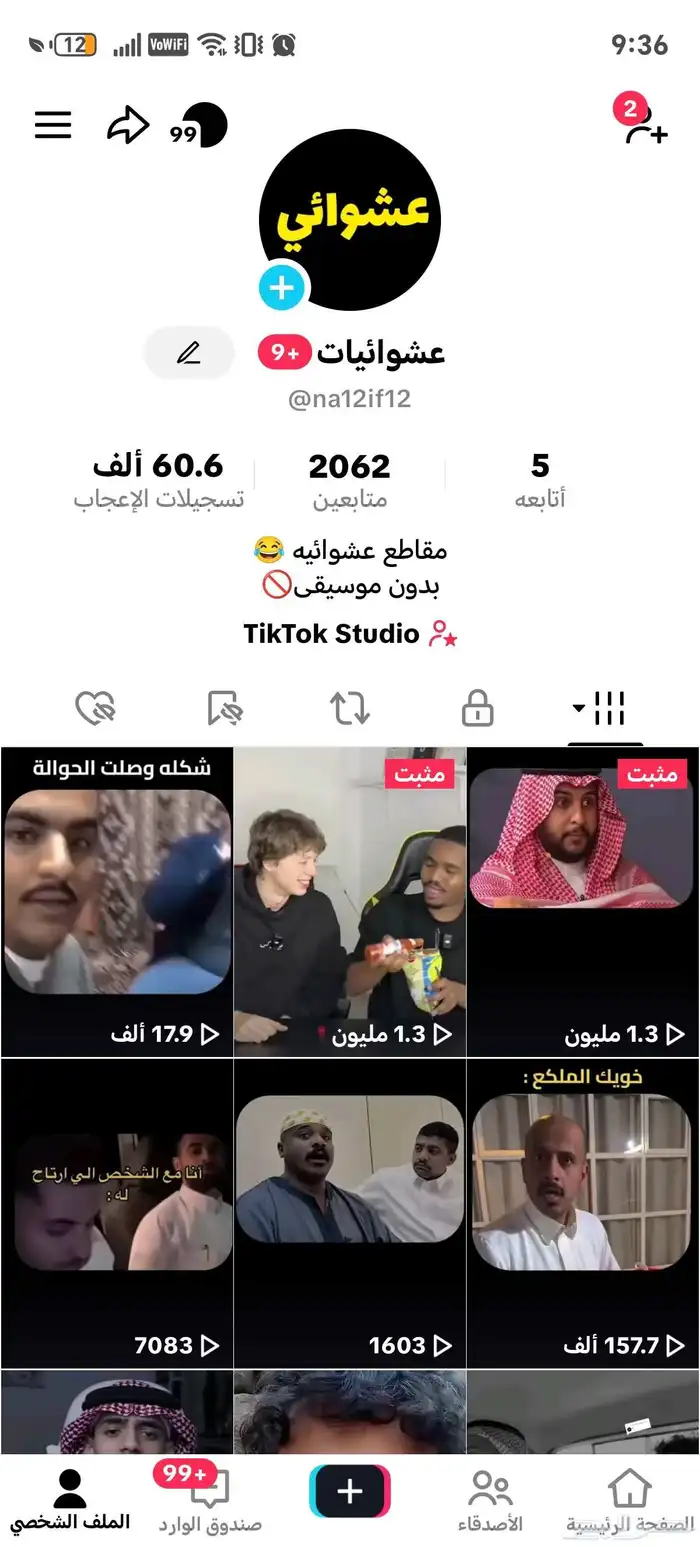Open the video titled شكله وصلت الحوالة
Image resolution: width=700 pixels, height=1547 pixels.
(117, 900)
